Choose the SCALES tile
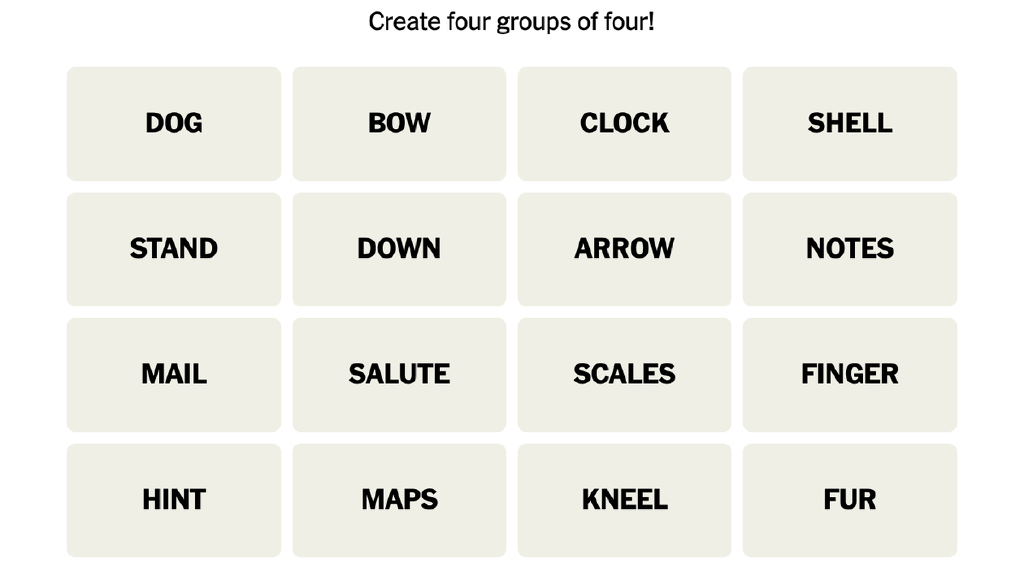This screenshot has height=576, width=1024. 624,375
